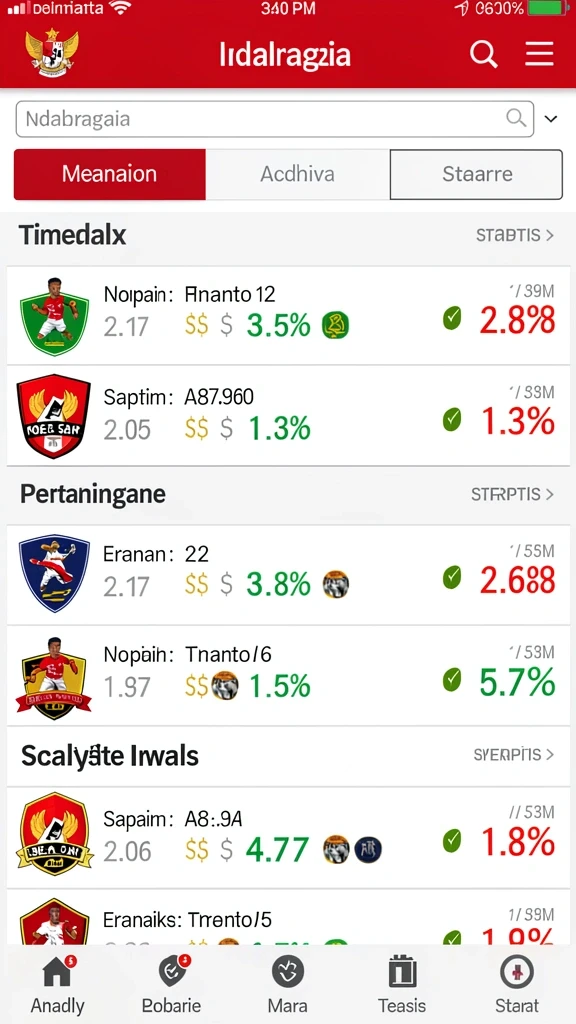Open search from the red header
Image resolution: width=576 pixels, height=1024 pixels.
[484, 54]
